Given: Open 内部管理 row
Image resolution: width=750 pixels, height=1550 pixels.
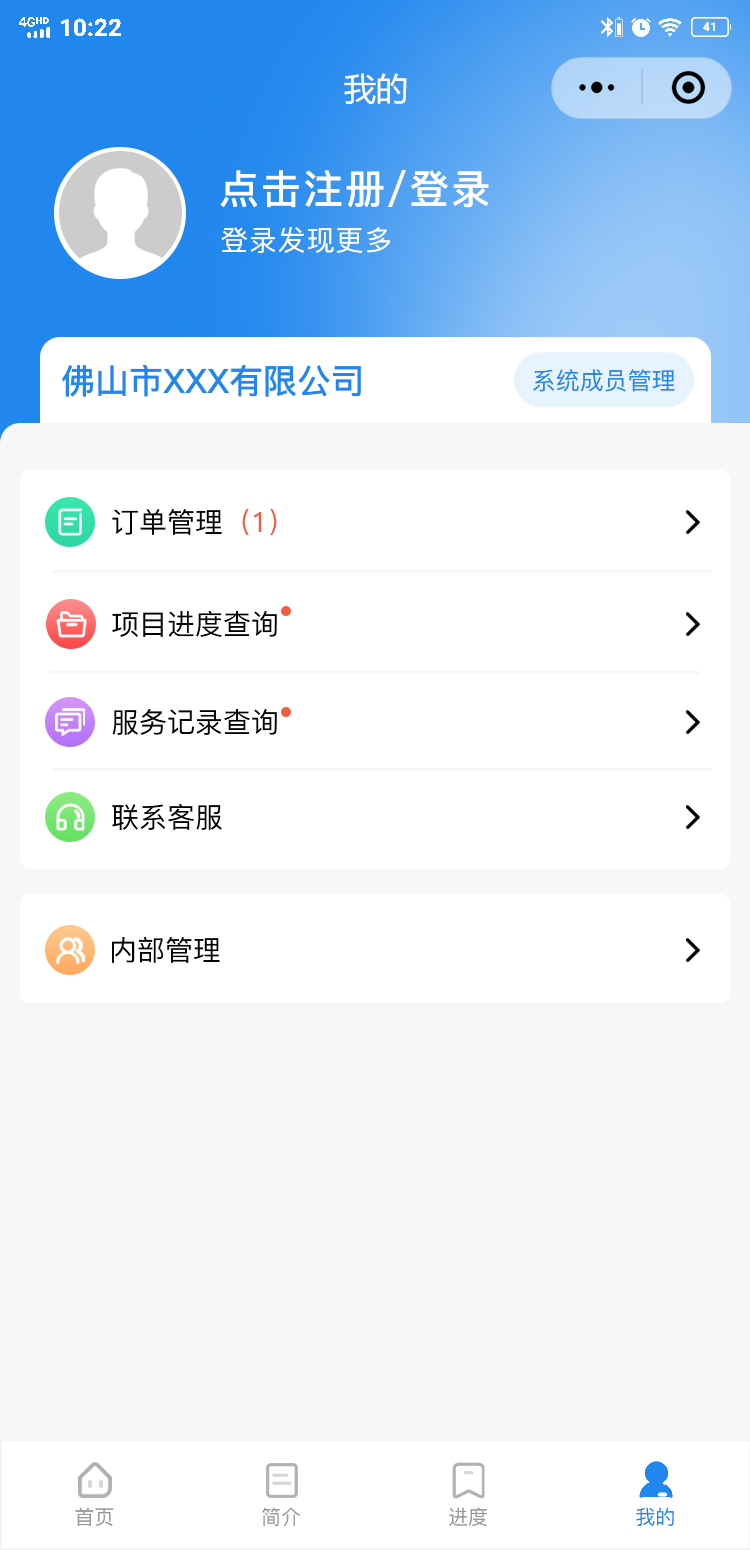Looking at the screenshot, I should coord(375,950).
